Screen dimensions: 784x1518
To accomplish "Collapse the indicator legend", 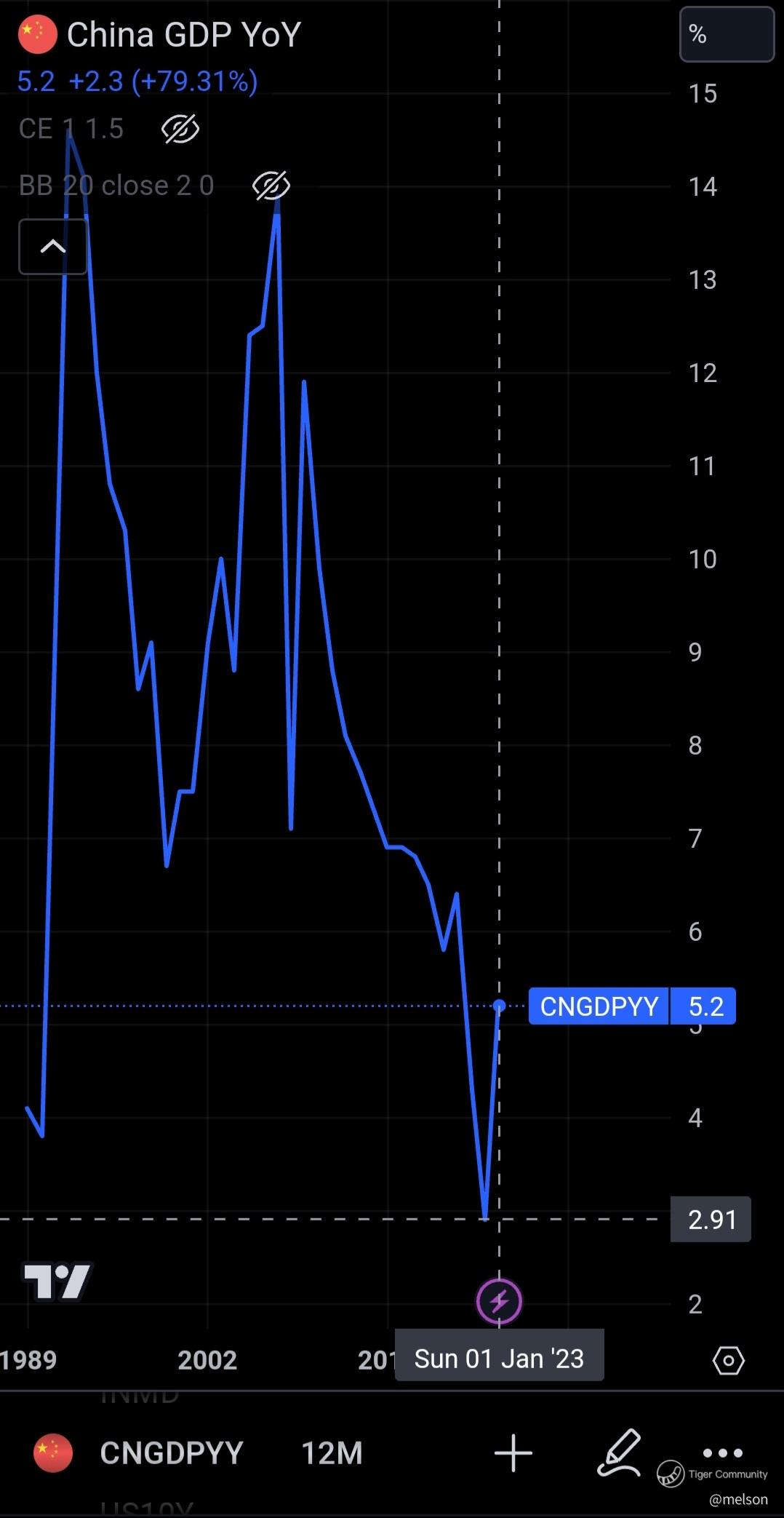I will click(x=52, y=247).
